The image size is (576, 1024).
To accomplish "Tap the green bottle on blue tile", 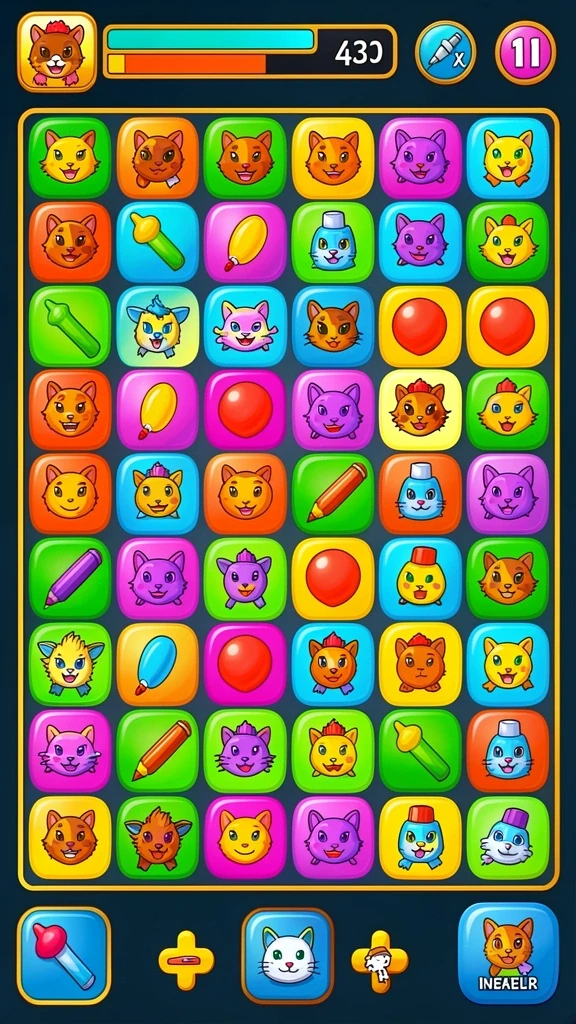I will (x=157, y=242).
